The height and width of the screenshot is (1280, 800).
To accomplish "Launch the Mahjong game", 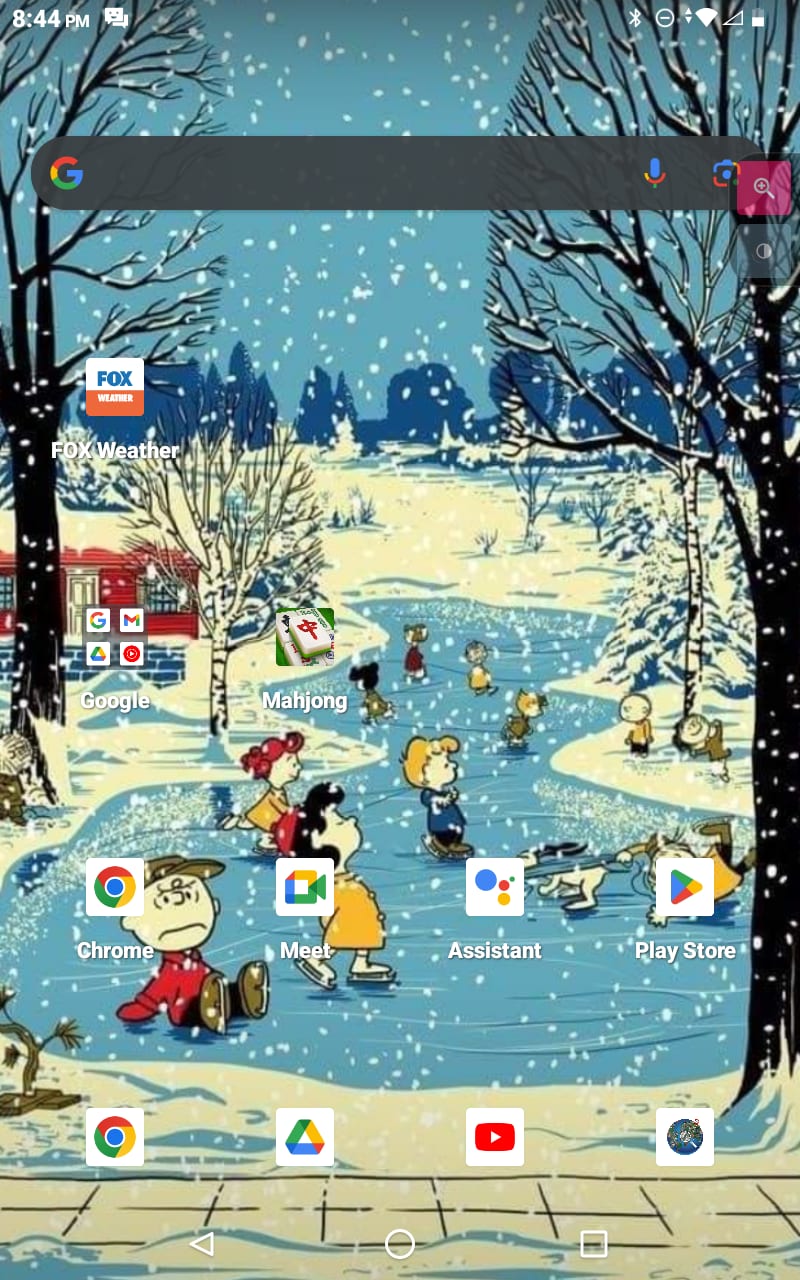I will tap(305, 637).
